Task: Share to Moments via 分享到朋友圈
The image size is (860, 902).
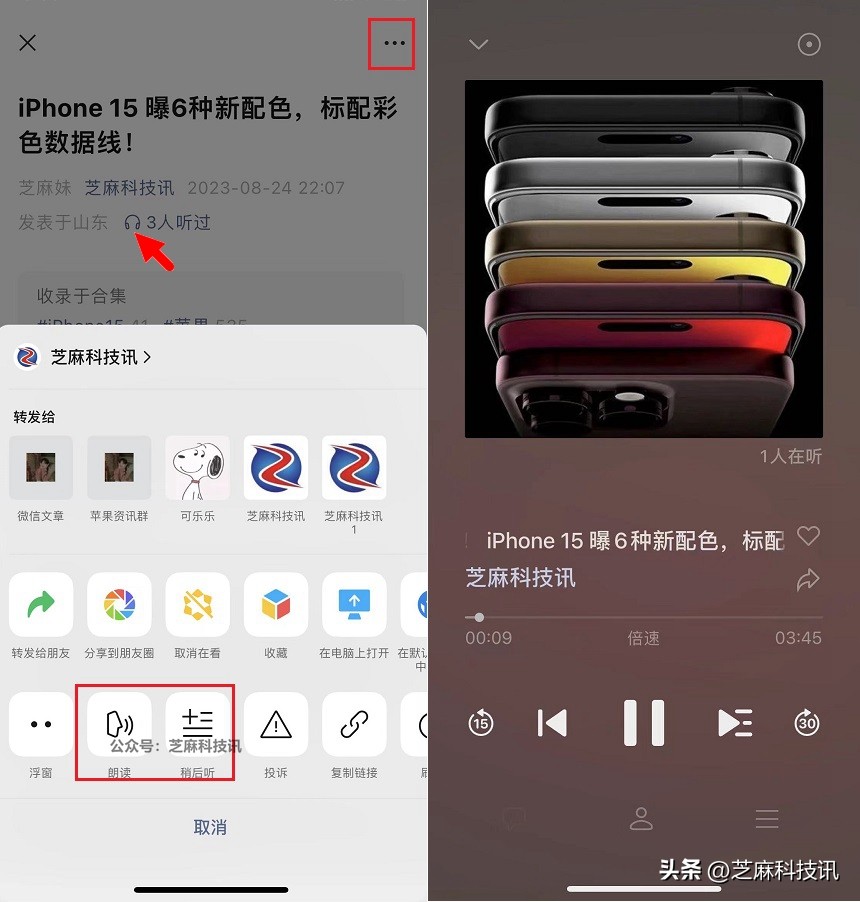Action: coord(119,605)
